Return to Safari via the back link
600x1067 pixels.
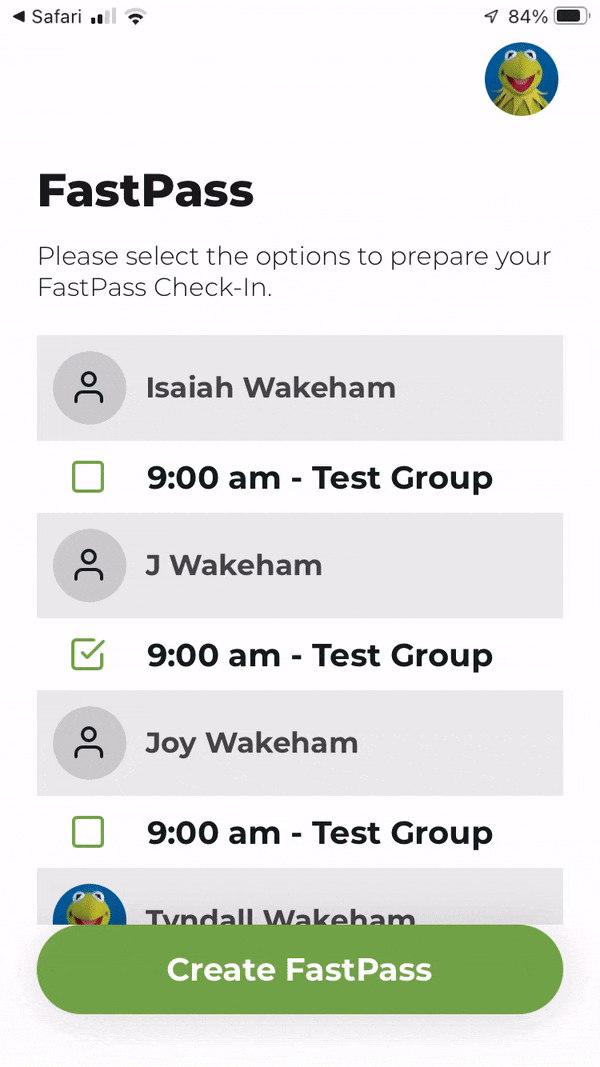point(48,17)
